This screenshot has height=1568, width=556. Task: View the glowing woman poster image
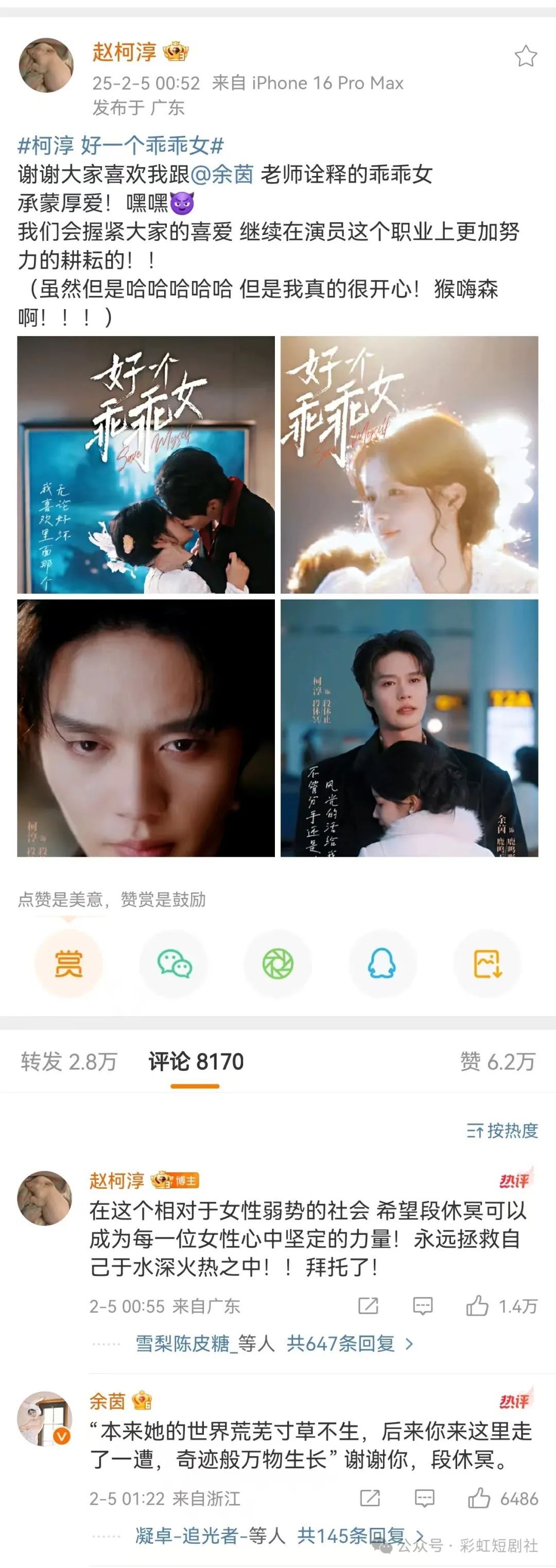409,465
